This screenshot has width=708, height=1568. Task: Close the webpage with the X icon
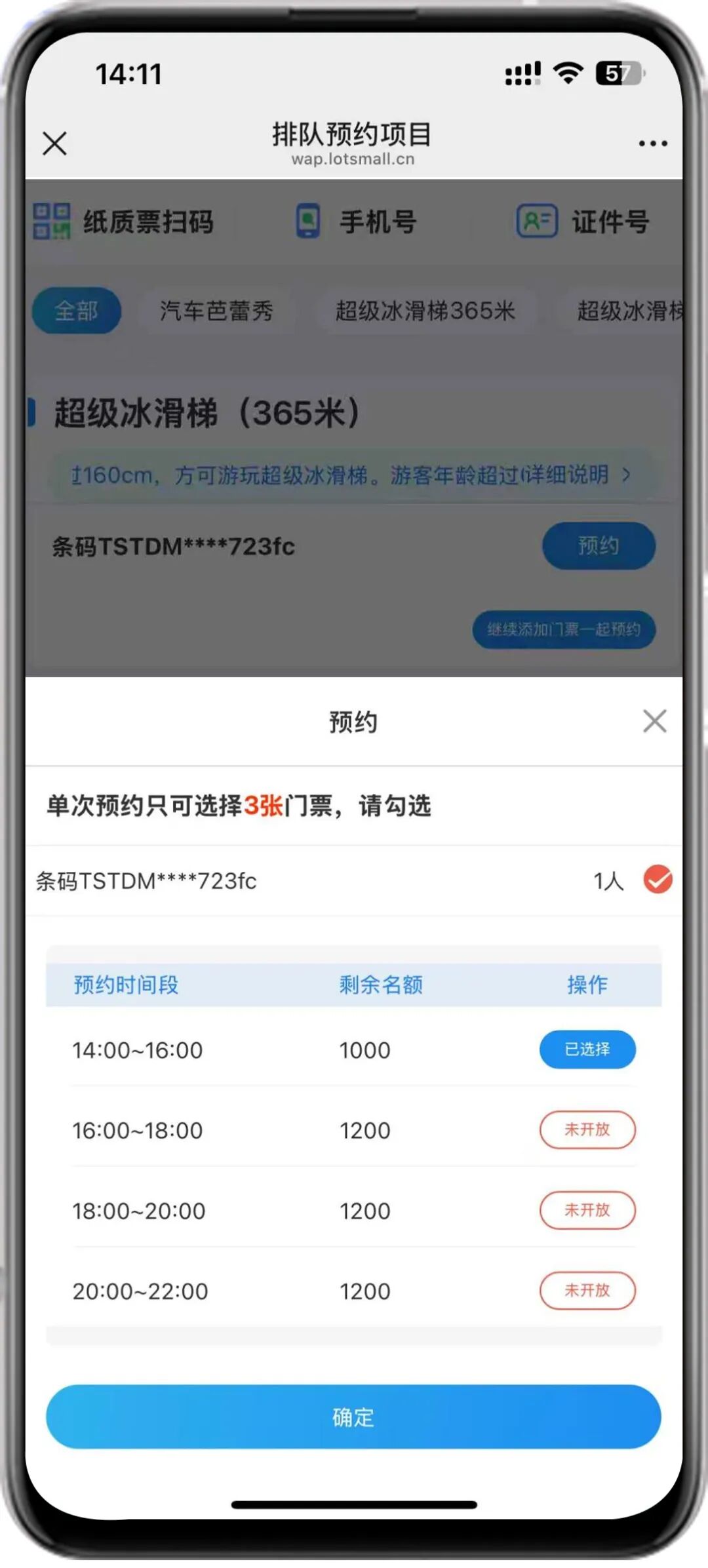coord(54,143)
